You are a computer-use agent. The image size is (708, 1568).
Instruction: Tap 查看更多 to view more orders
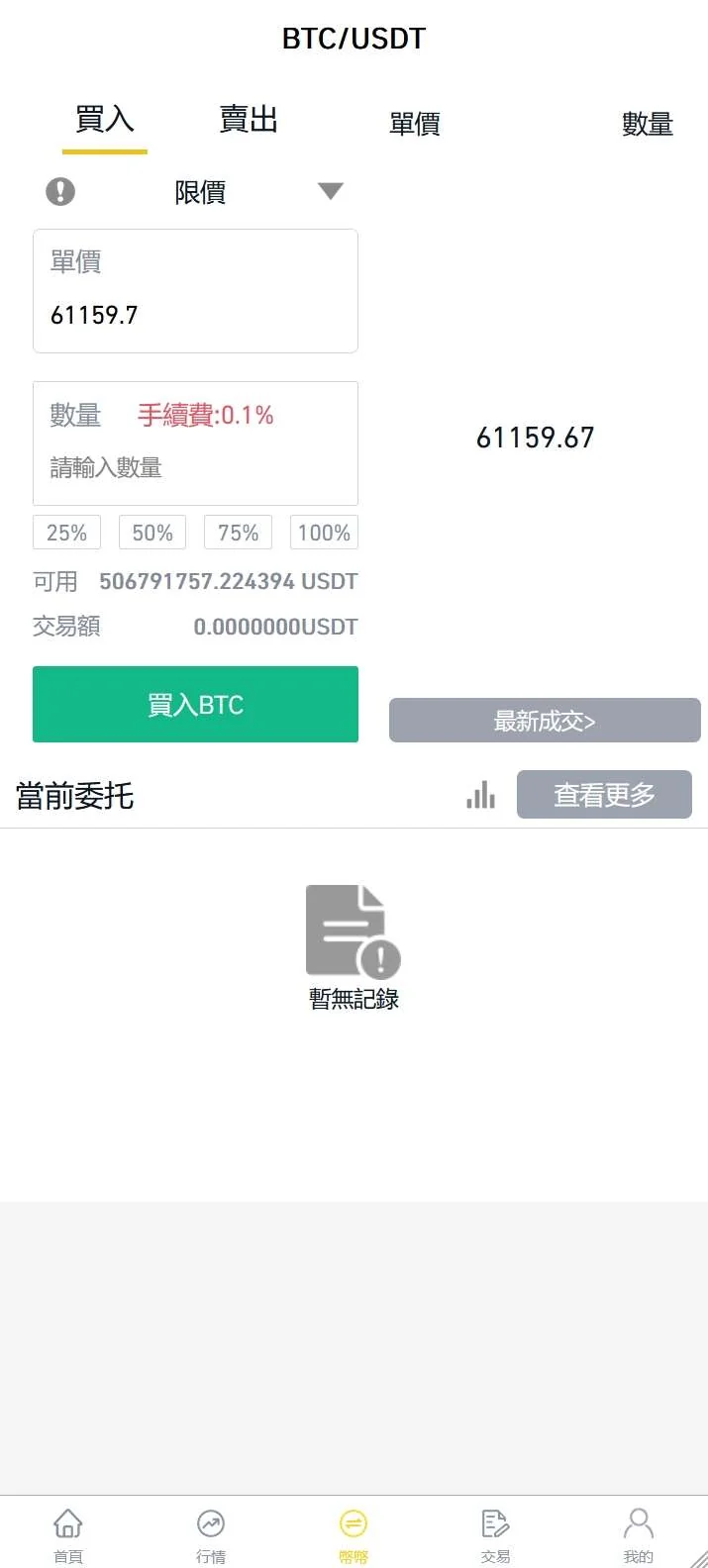click(x=604, y=795)
